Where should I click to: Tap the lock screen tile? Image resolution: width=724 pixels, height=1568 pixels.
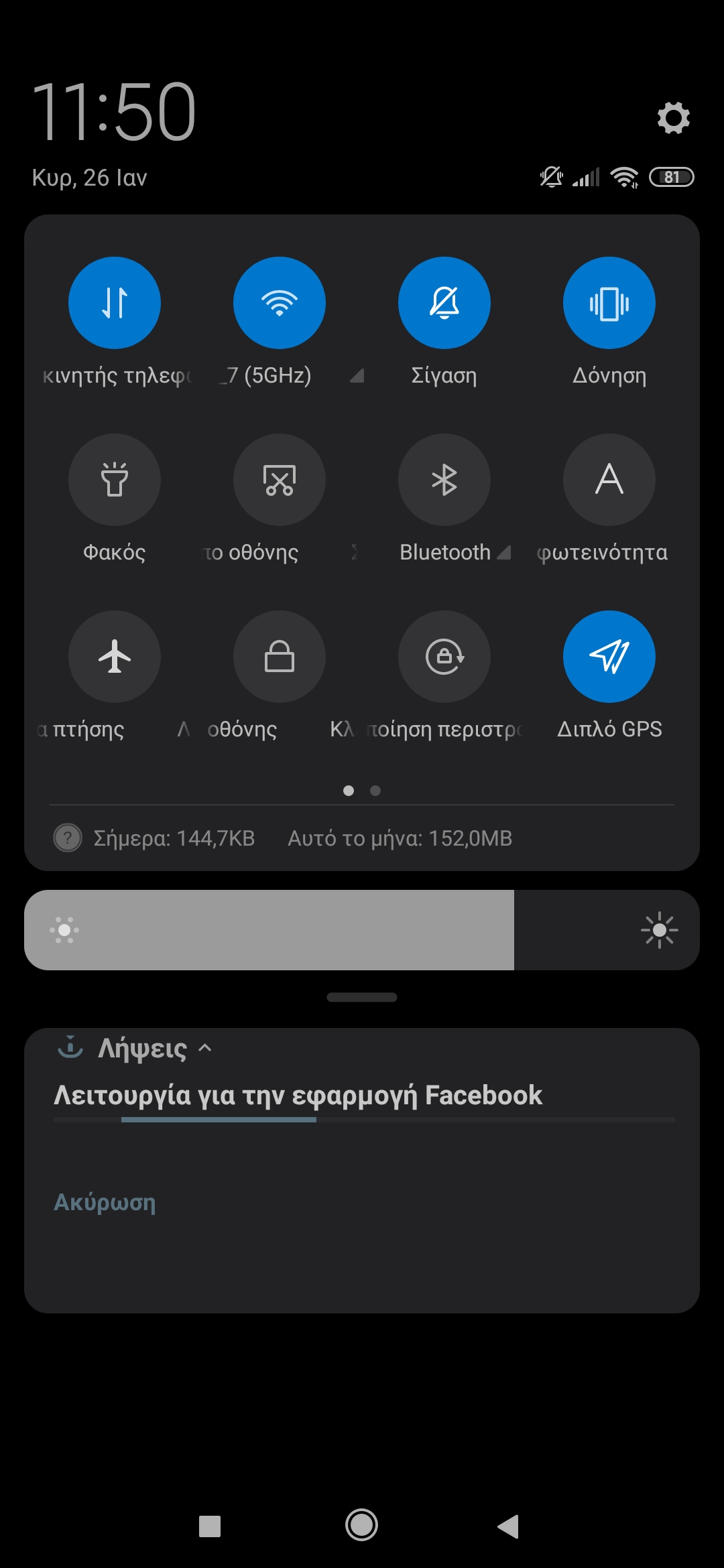[280, 657]
